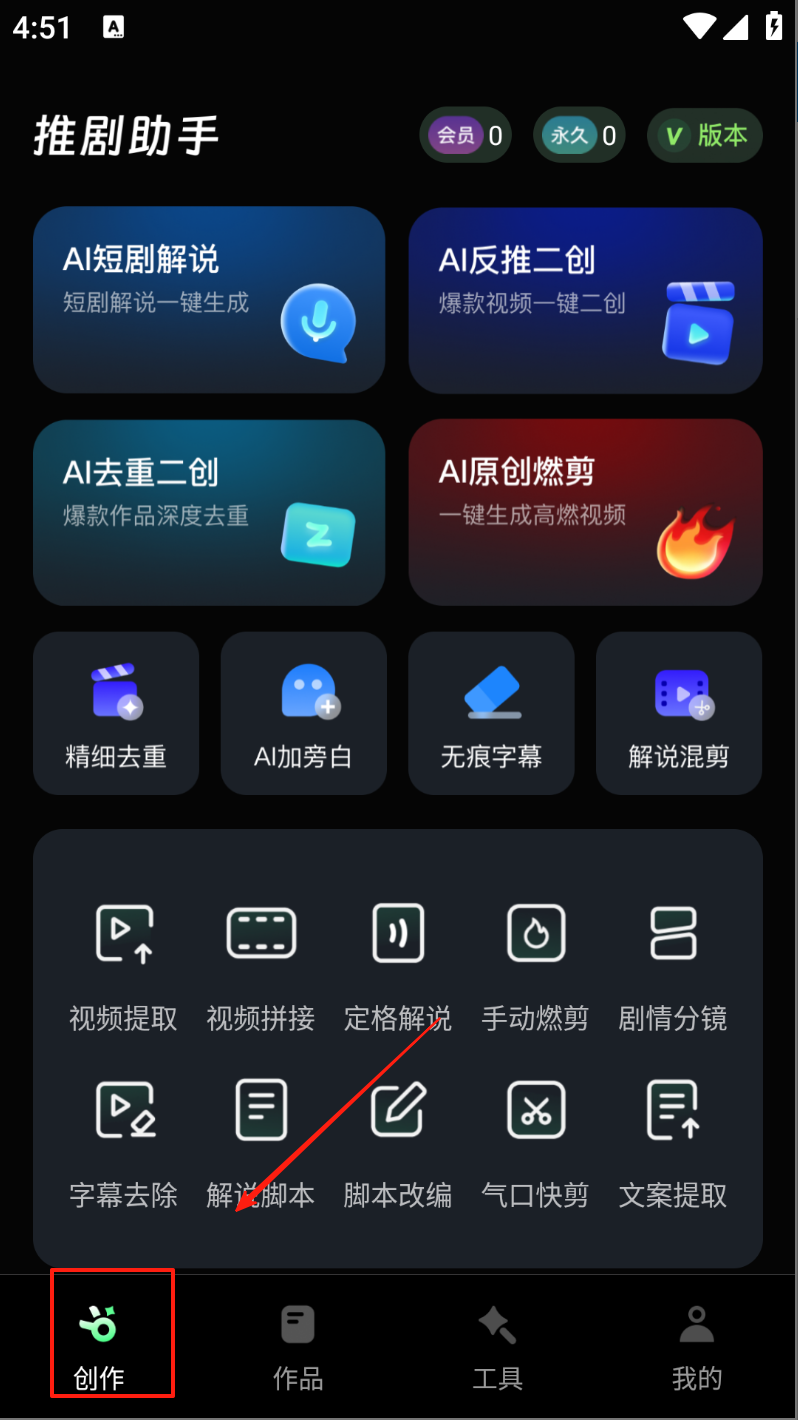Open the AI短剧解说 card
The width and height of the screenshot is (798, 1420).
click(209, 299)
